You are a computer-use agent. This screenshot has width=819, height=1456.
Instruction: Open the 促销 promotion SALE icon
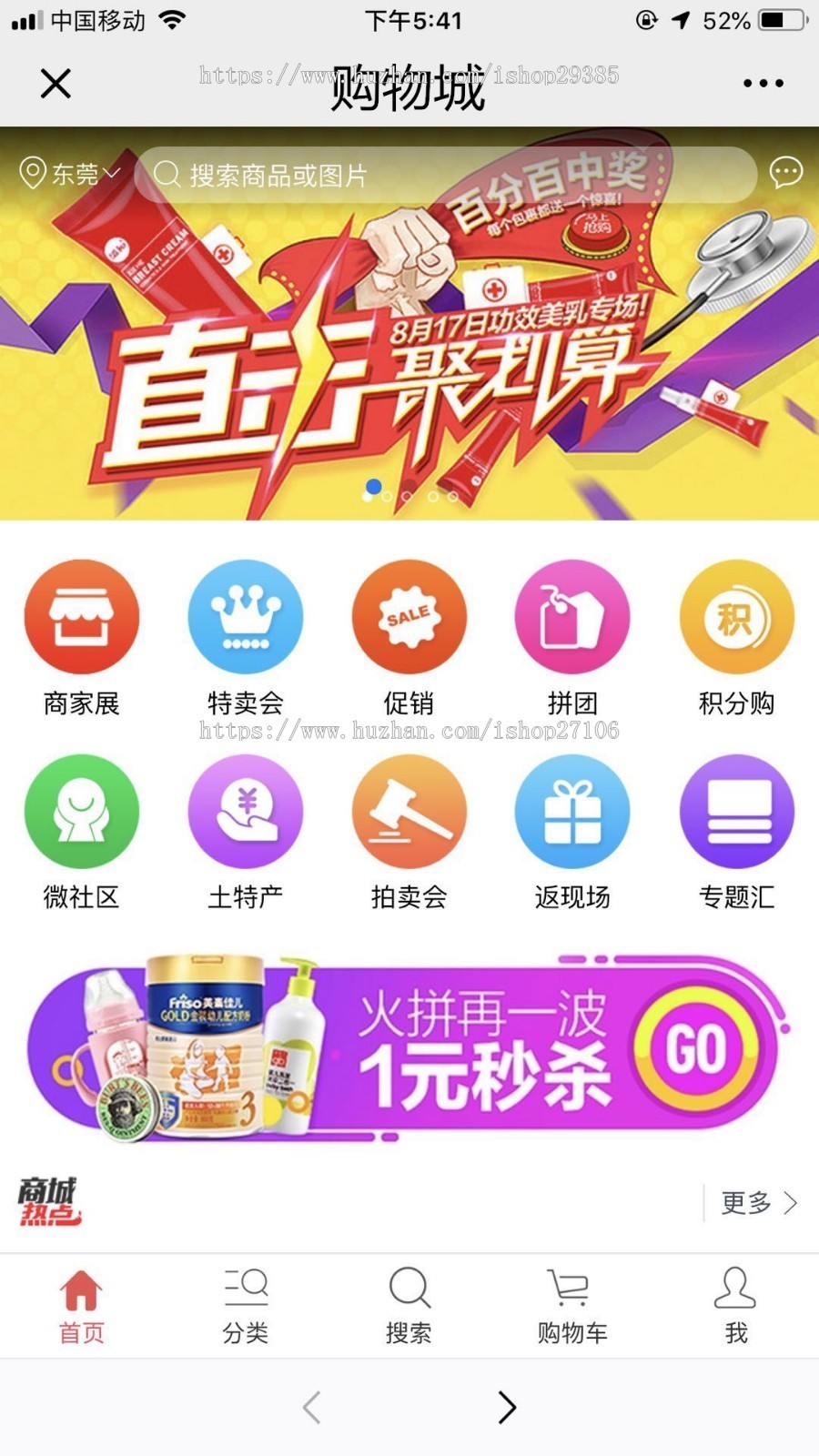coord(408,615)
